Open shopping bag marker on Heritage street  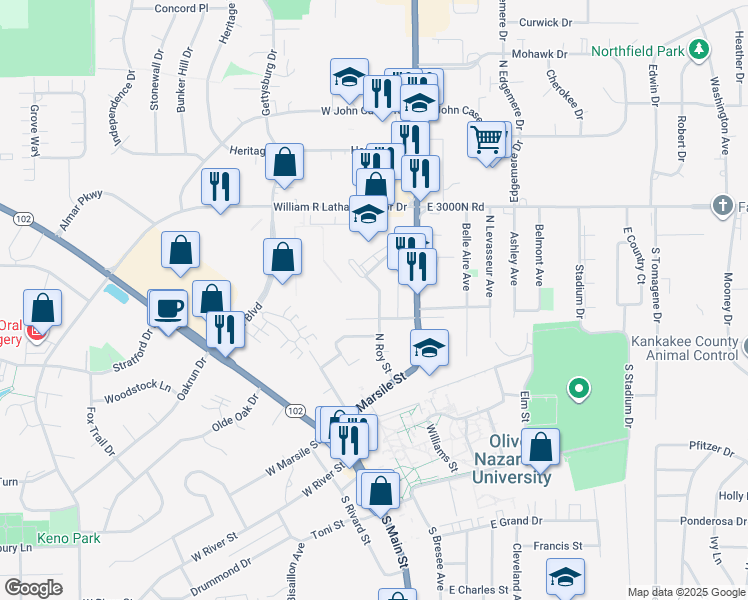[285, 162]
